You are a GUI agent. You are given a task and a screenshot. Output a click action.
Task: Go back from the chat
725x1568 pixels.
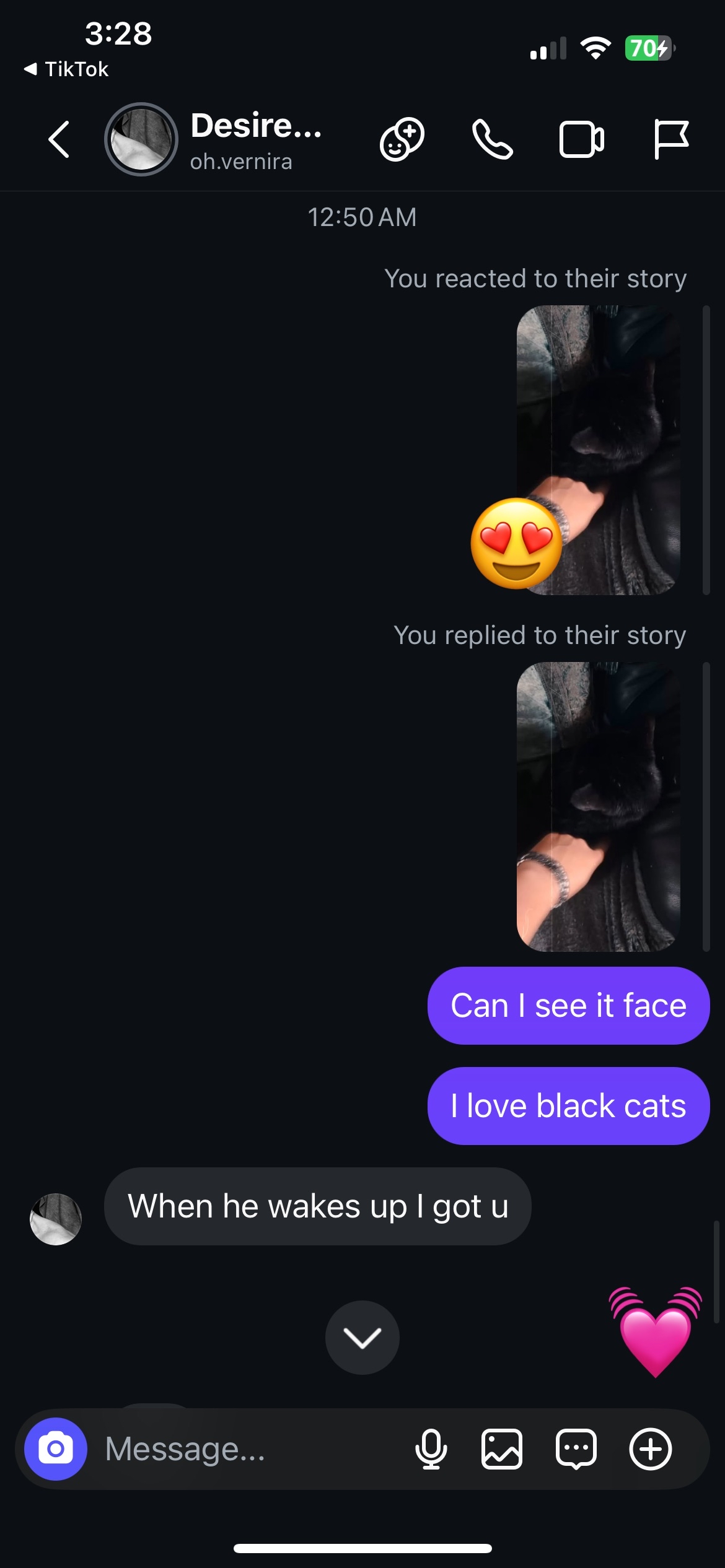pos(59,139)
